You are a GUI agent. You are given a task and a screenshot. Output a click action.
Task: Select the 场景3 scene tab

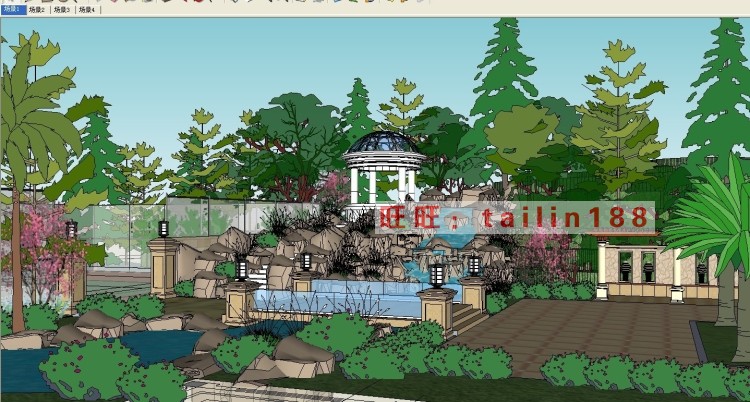pyautogui.click(x=63, y=9)
